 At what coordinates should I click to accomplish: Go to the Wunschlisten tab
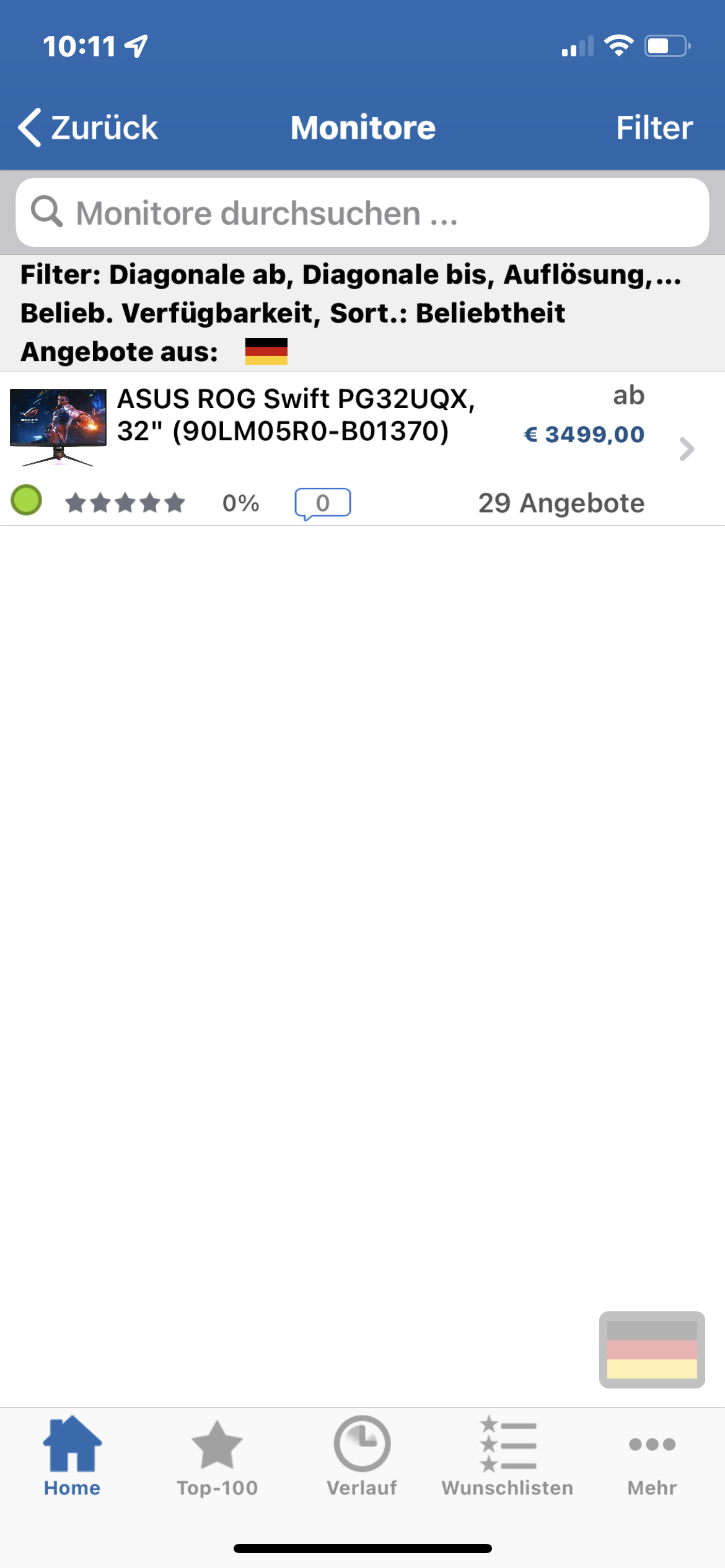(507, 1457)
